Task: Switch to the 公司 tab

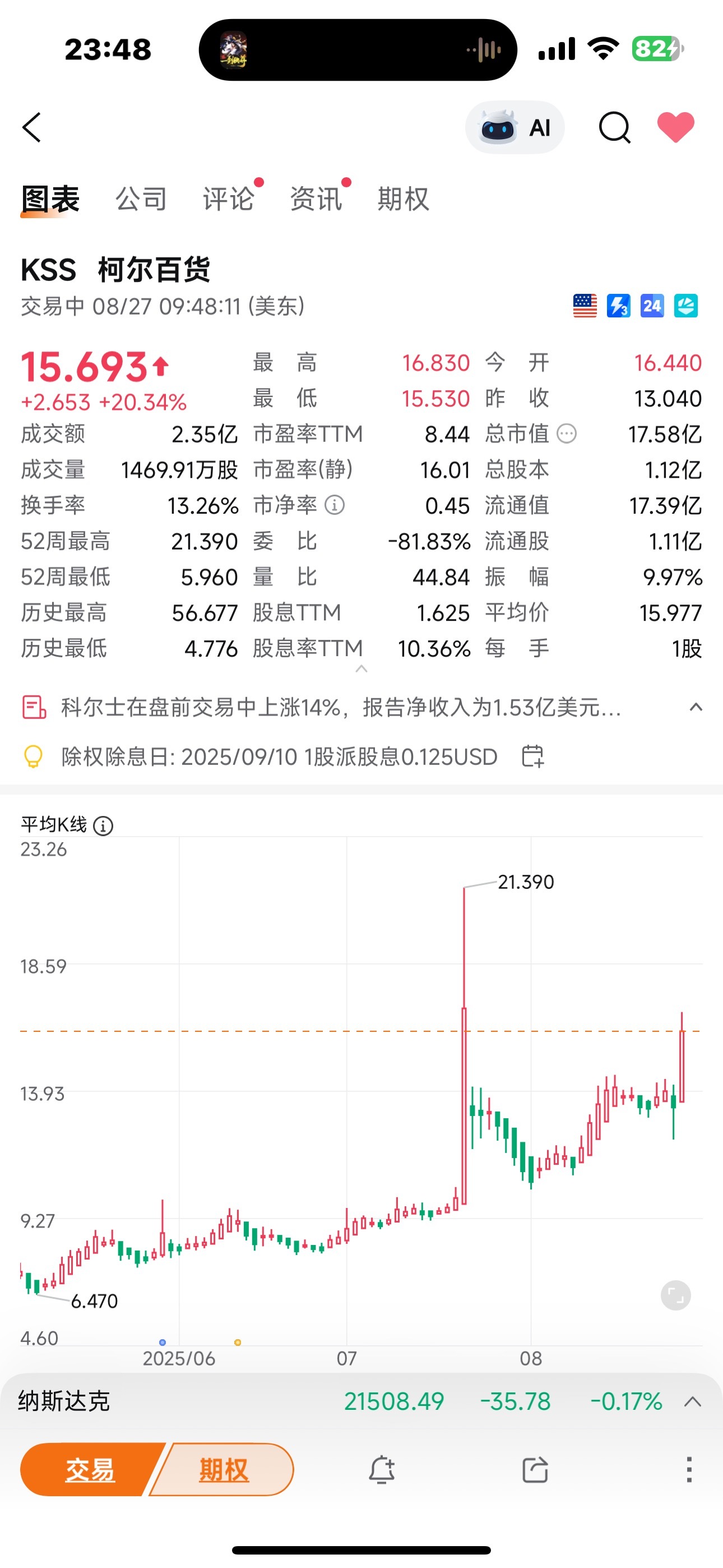Action: (141, 199)
